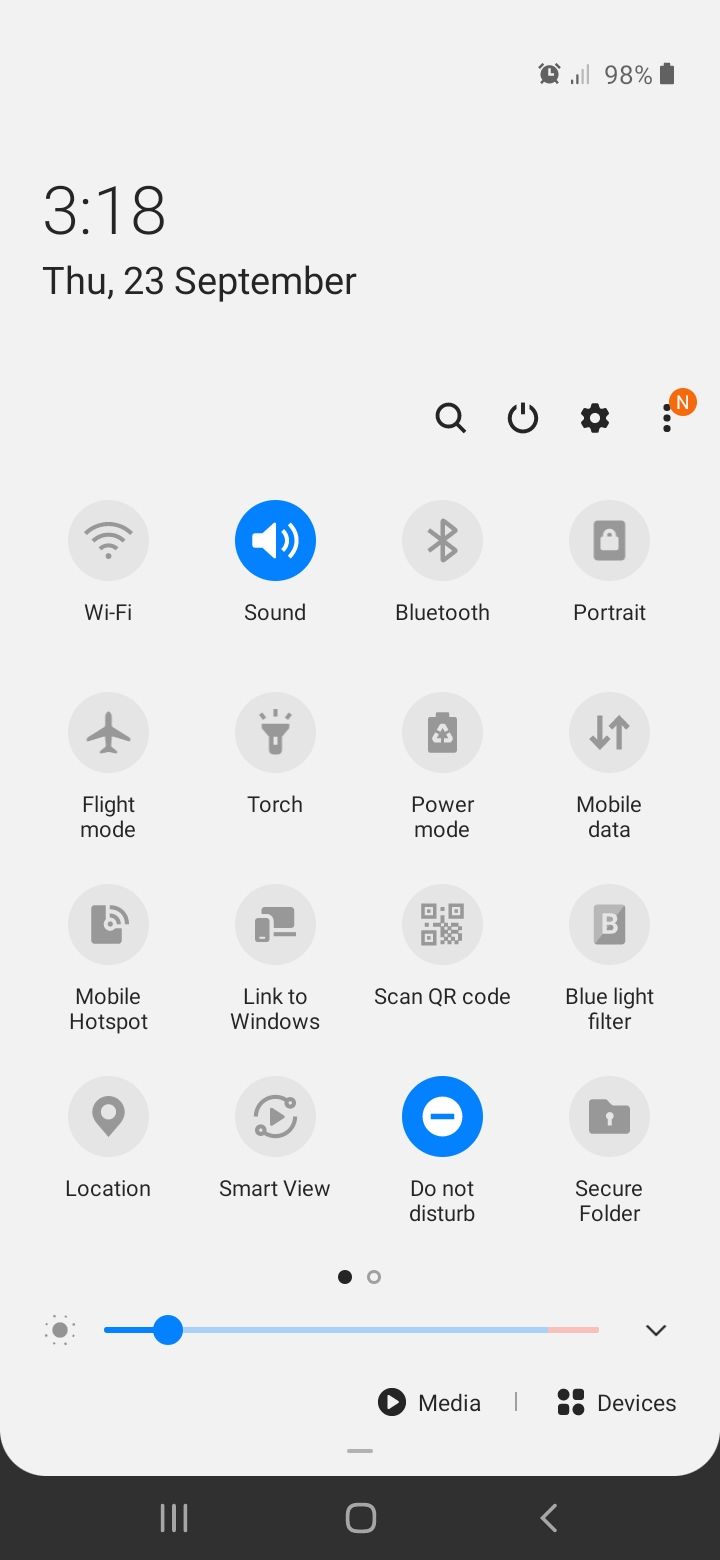The image size is (720, 1560).
Task: Tap the Back navigation button
Action: (x=548, y=1517)
